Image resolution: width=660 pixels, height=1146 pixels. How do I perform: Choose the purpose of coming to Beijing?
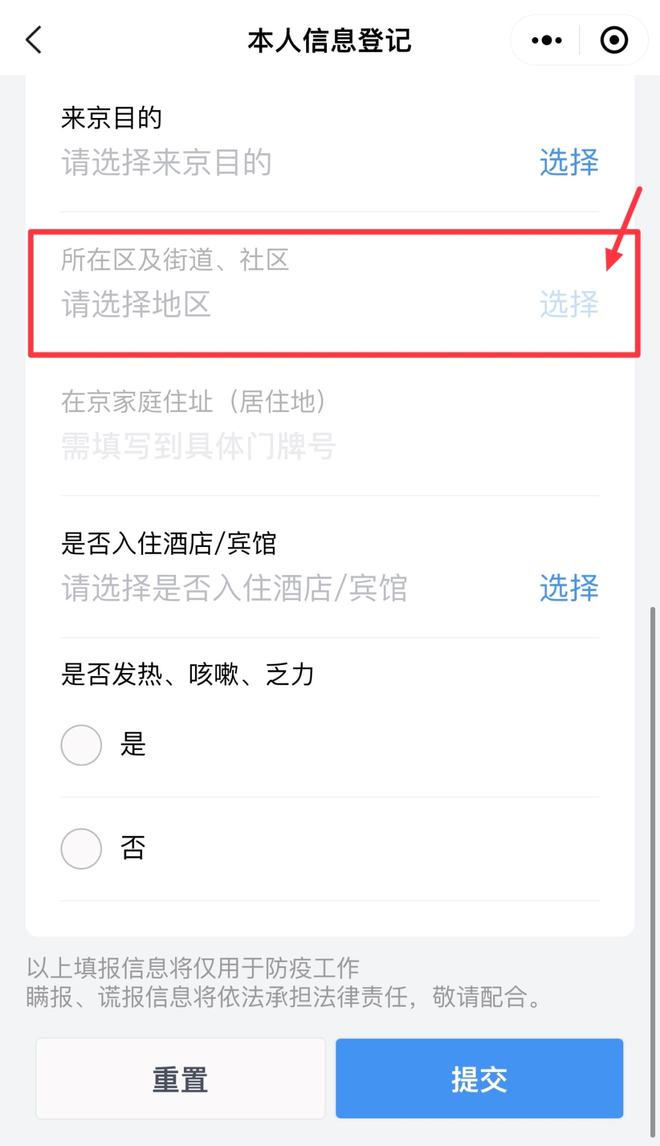pyautogui.click(x=568, y=162)
